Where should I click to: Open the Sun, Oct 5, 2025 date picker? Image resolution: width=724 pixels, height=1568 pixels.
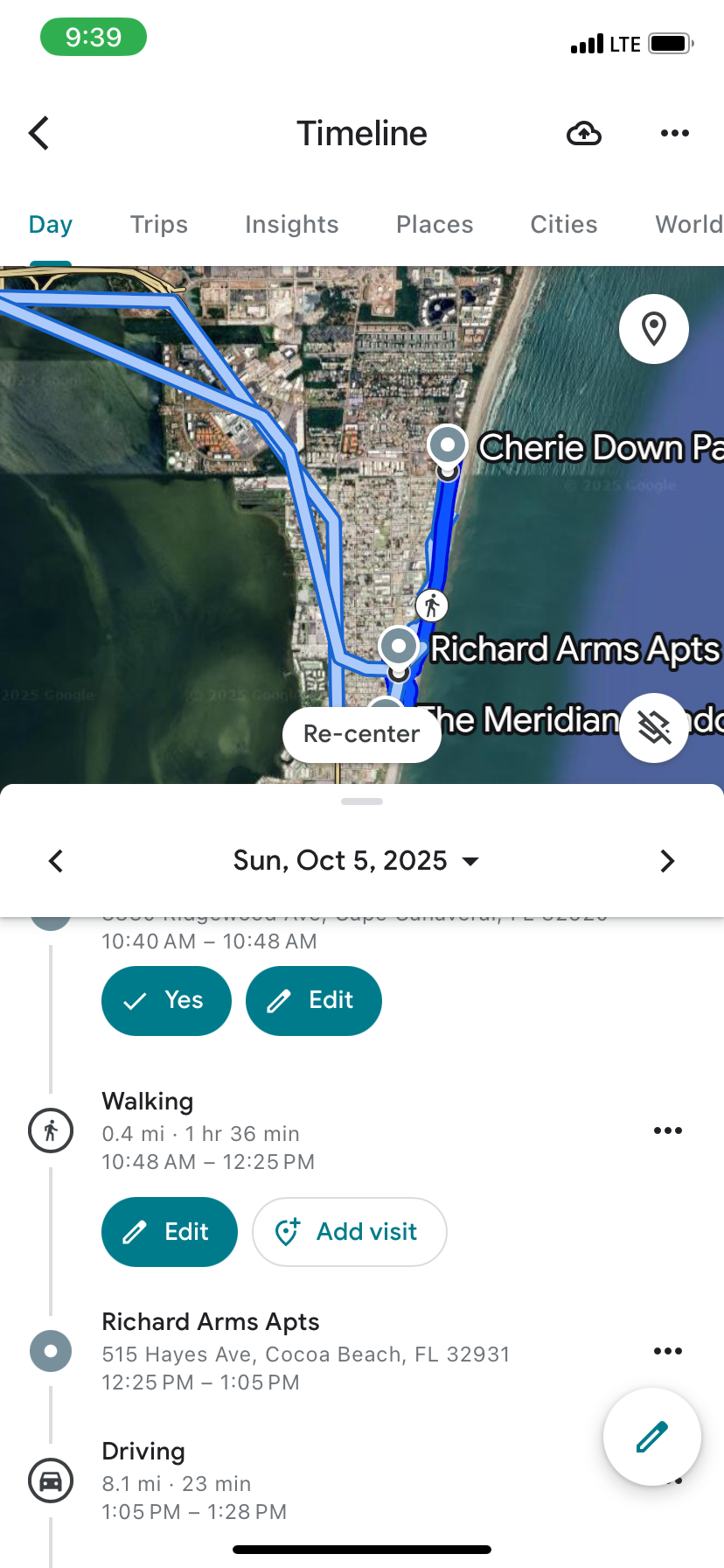coord(357,861)
